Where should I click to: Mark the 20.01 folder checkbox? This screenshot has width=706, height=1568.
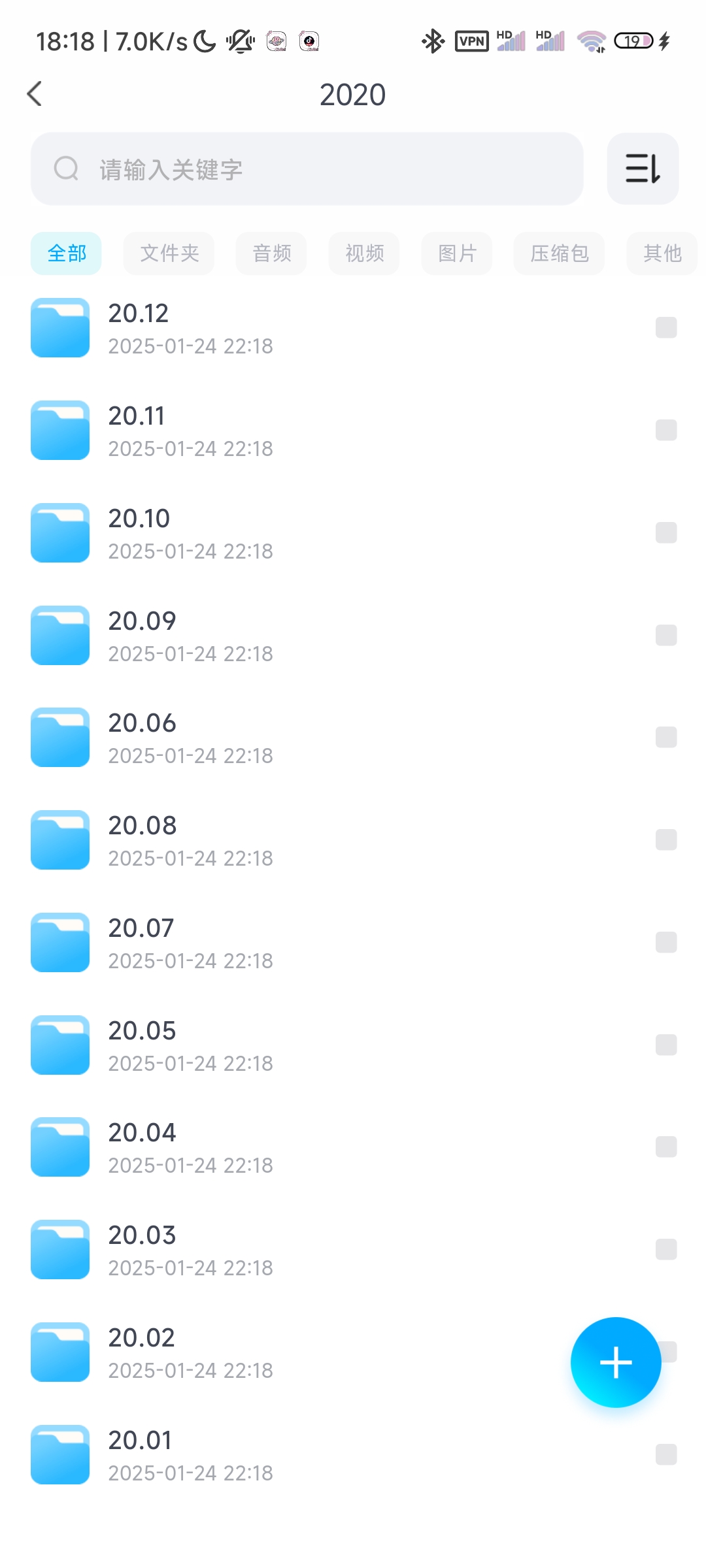[666, 1455]
